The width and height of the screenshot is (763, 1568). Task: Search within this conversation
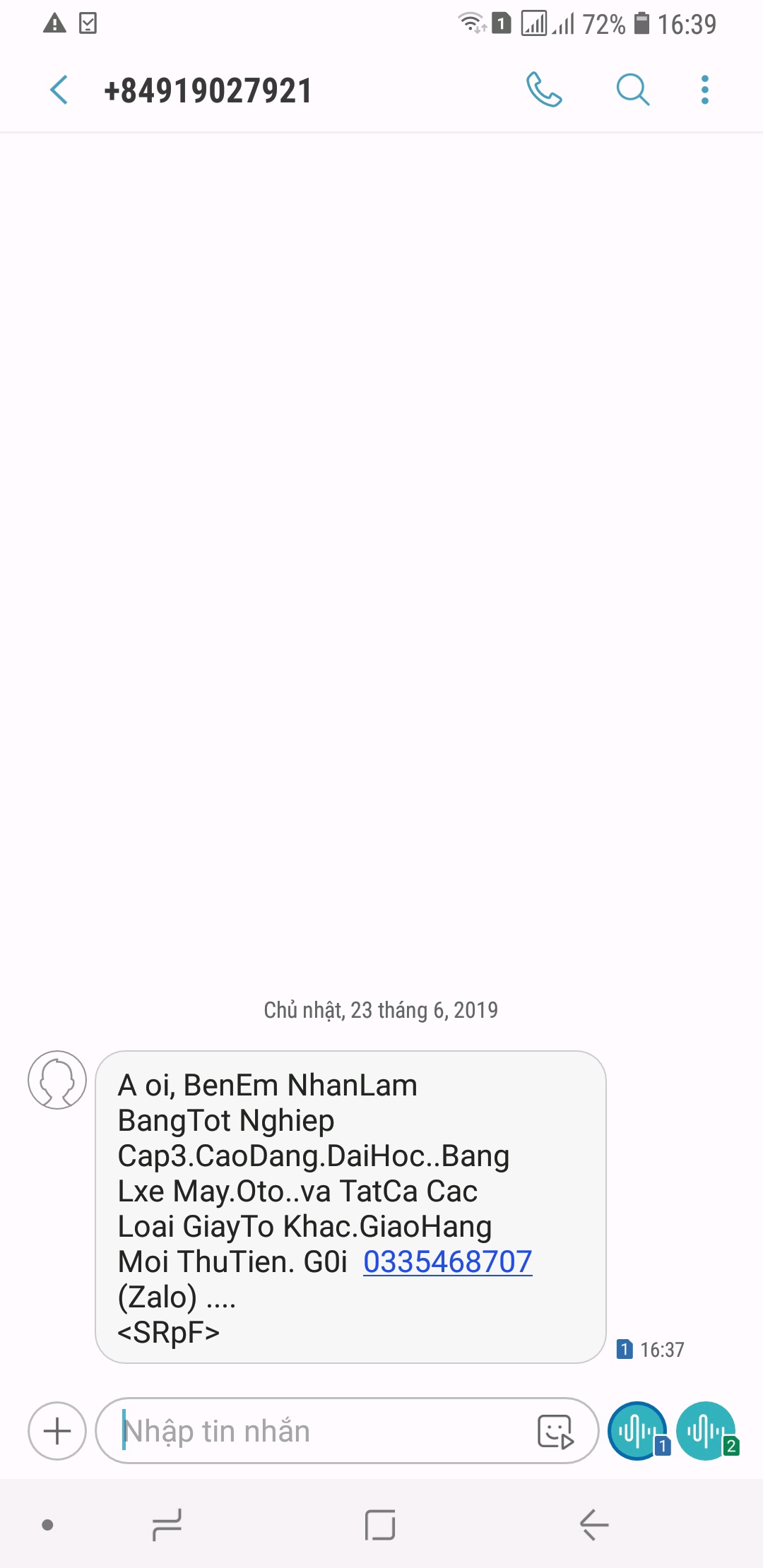pos(632,90)
